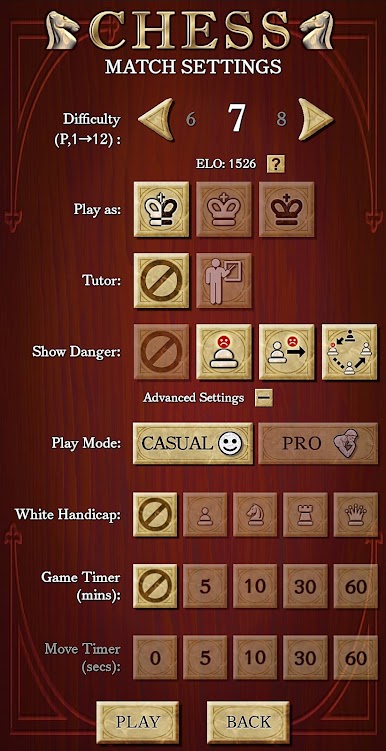Choose to play as the black king

point(286,209)
